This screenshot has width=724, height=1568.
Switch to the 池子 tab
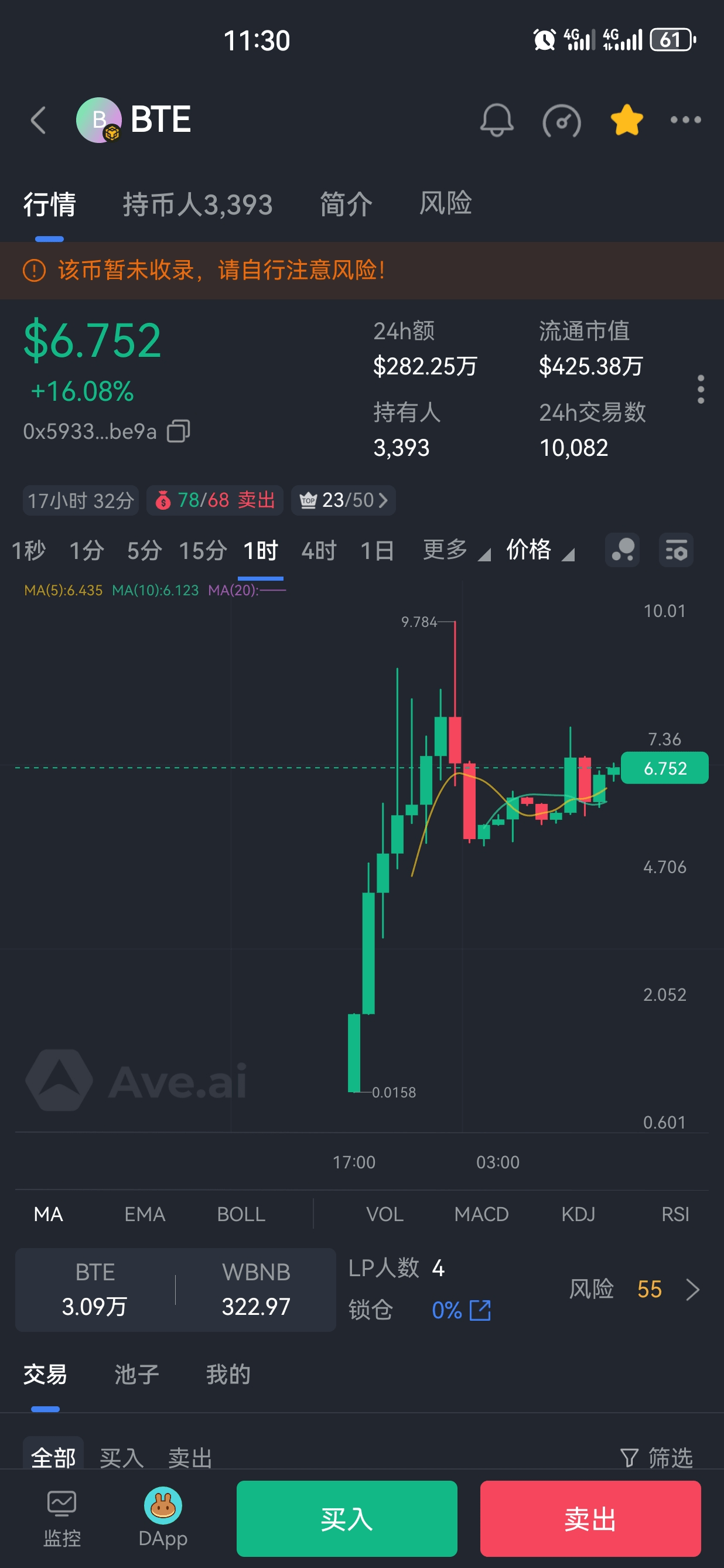pyautogui.click(x=137, y=1375)
